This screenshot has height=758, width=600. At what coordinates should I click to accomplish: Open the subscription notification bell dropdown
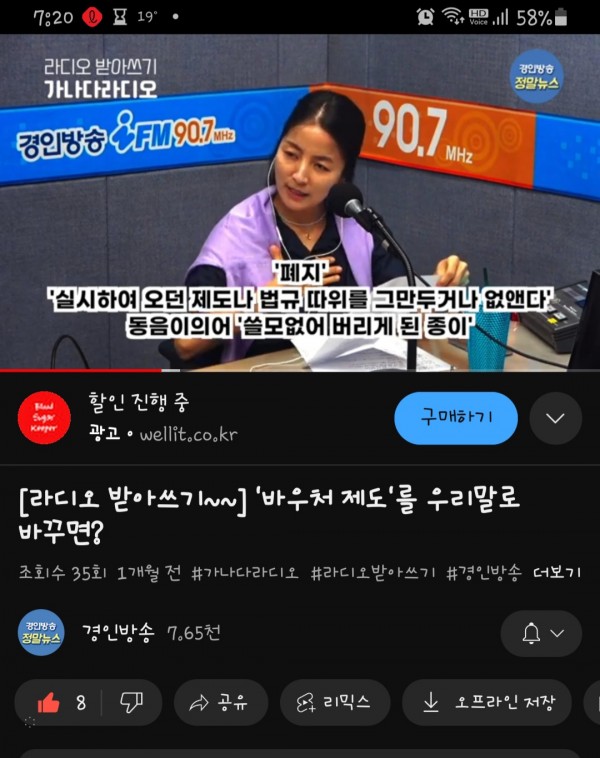click(541, 633)
